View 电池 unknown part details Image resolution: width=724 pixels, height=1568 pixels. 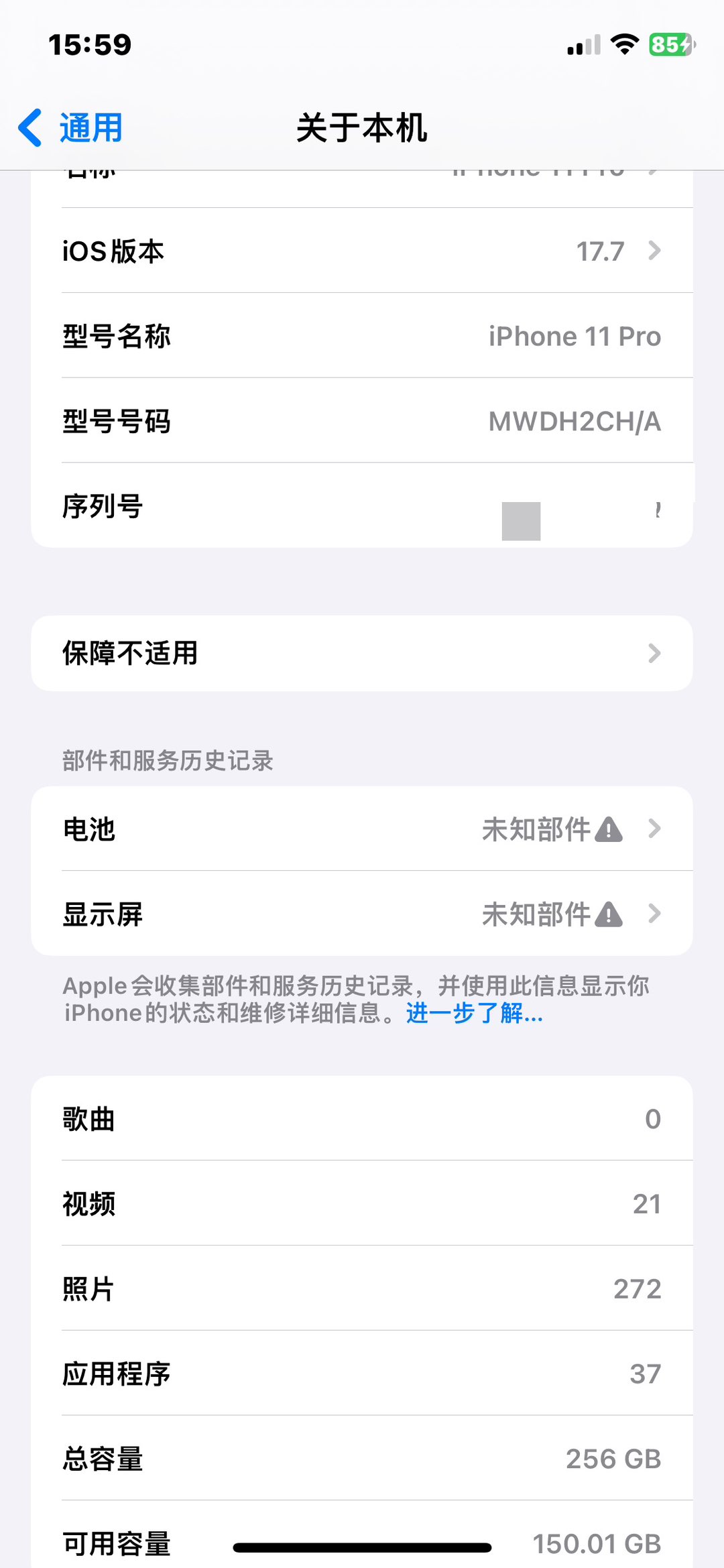coord(362,829)
